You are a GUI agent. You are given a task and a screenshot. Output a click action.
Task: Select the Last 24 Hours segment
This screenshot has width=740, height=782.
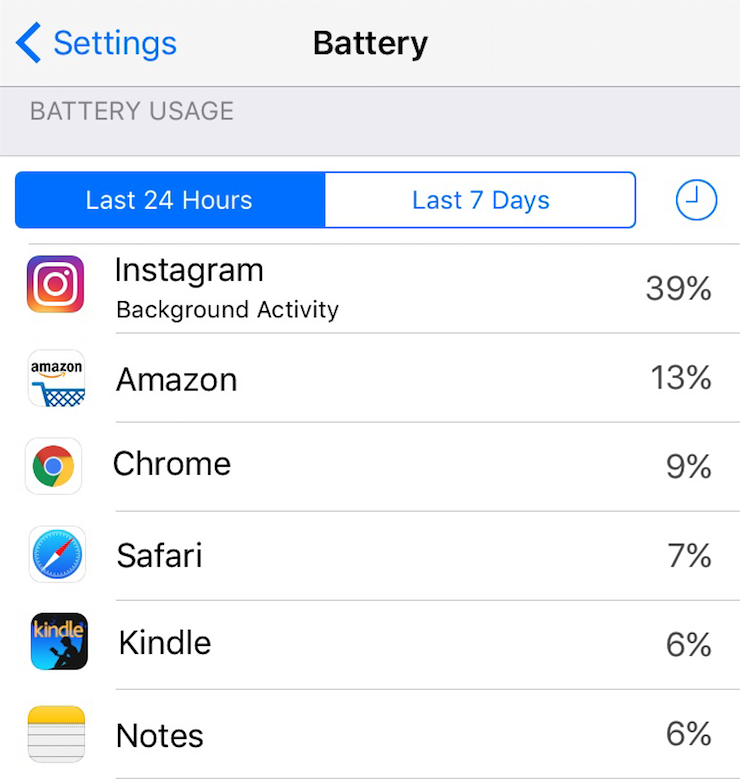tap(169, 200)
